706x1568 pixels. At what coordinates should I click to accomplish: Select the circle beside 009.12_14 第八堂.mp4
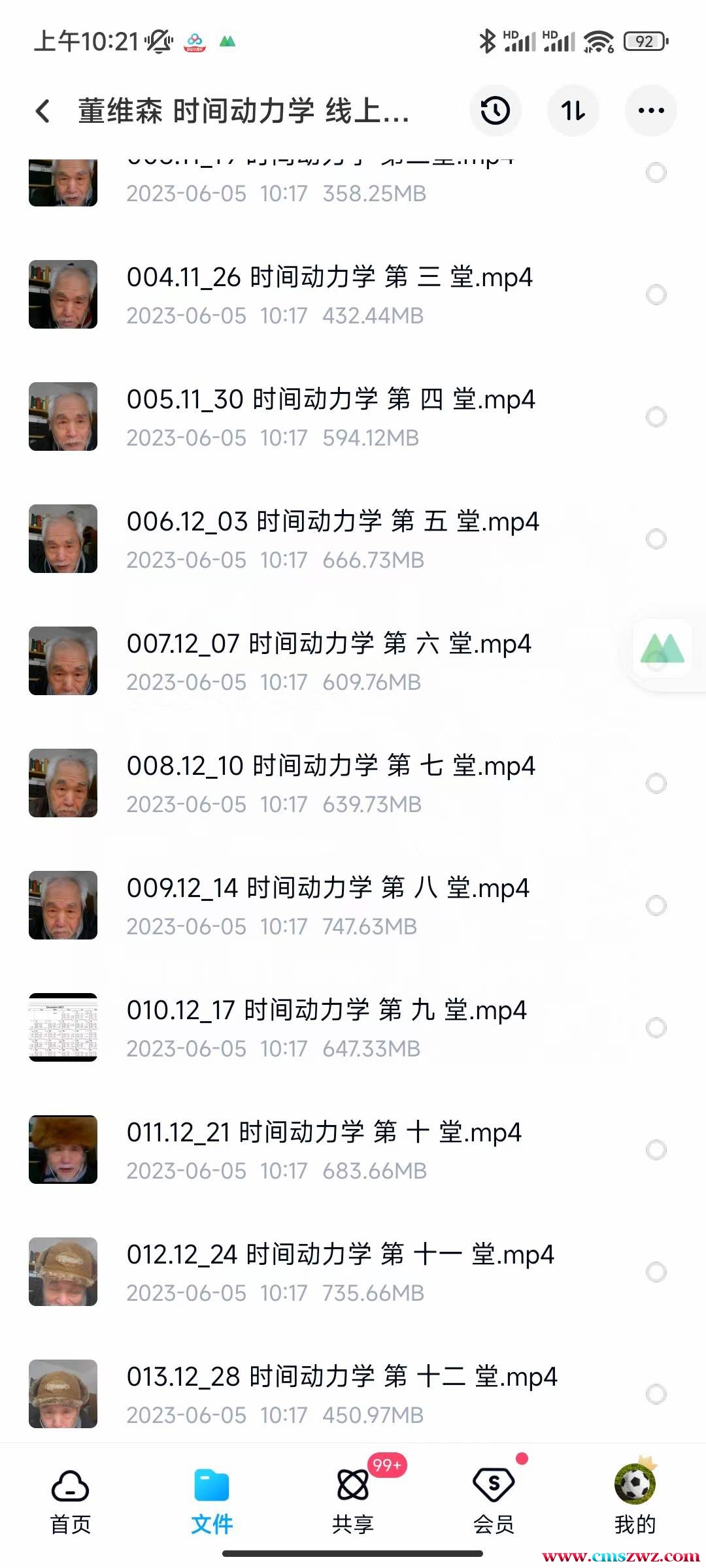[x=656, y=906]
